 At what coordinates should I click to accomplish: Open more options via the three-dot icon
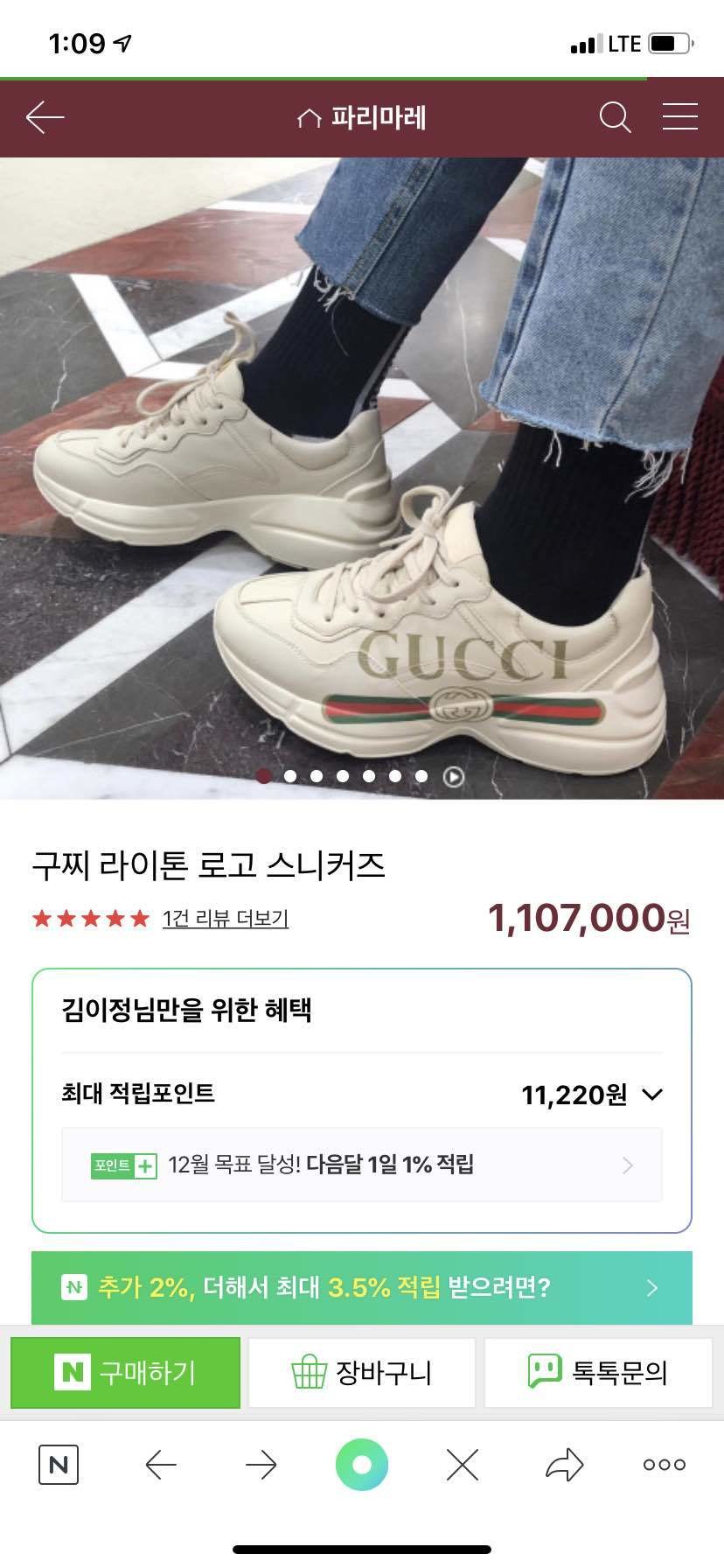pos(665,1463)
